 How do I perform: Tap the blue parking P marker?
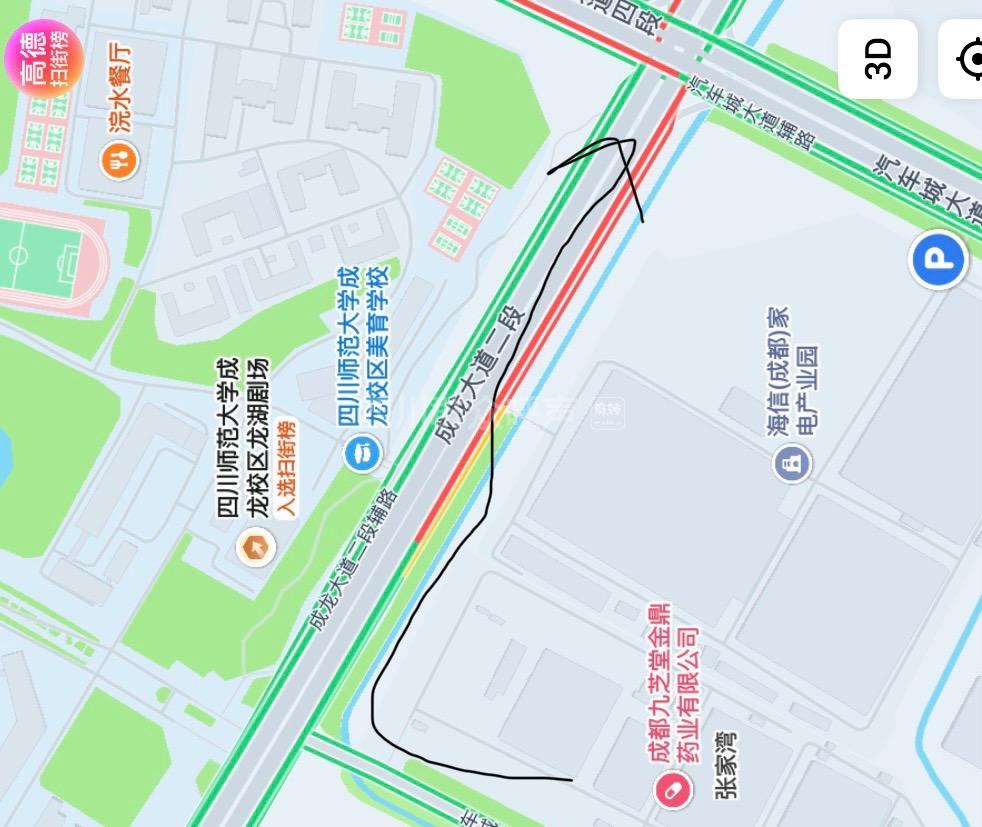(937, 259)
